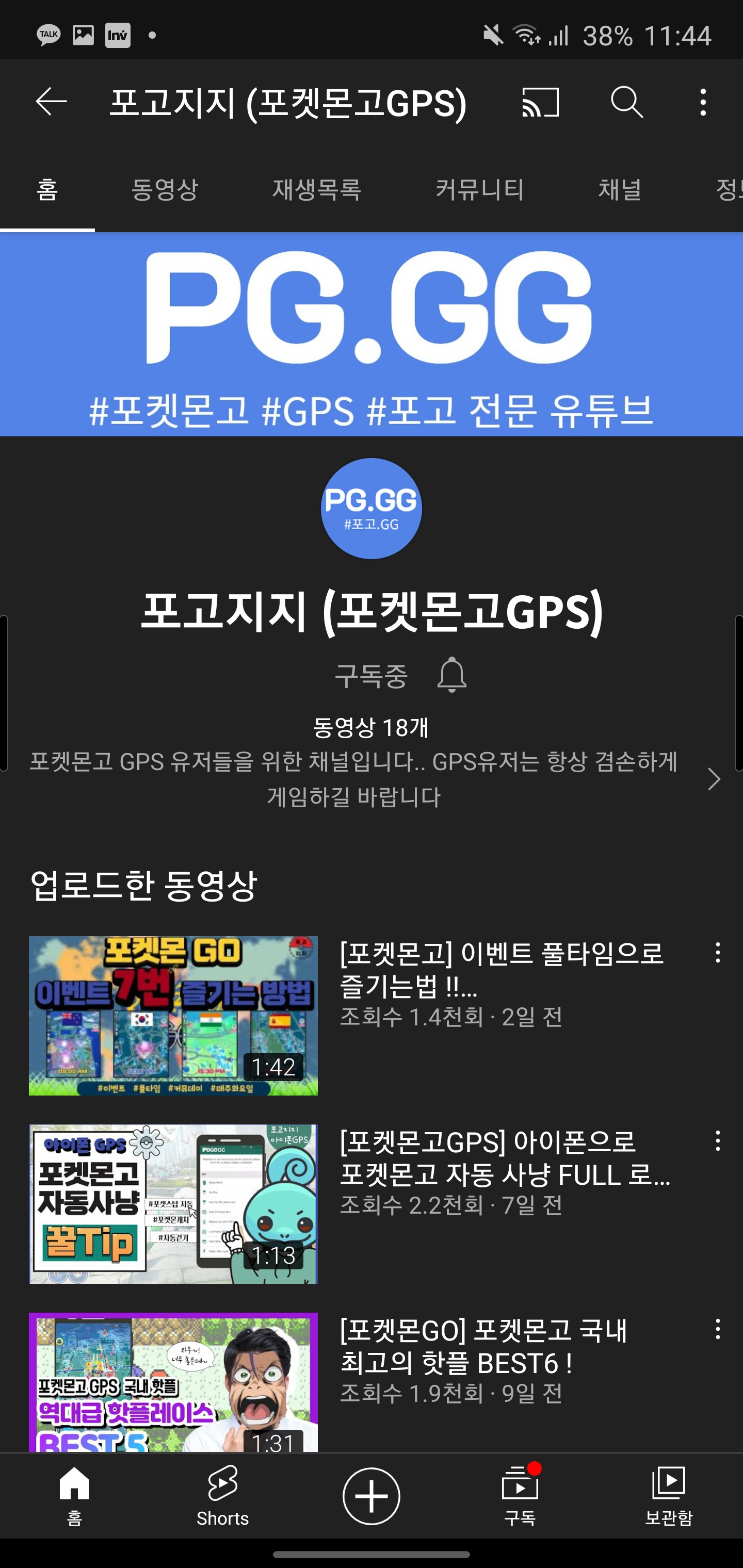The image size is (743, 1568).
Task: Open options for 핫플 BEST6 video
Action: click(x=717, y=1329)
